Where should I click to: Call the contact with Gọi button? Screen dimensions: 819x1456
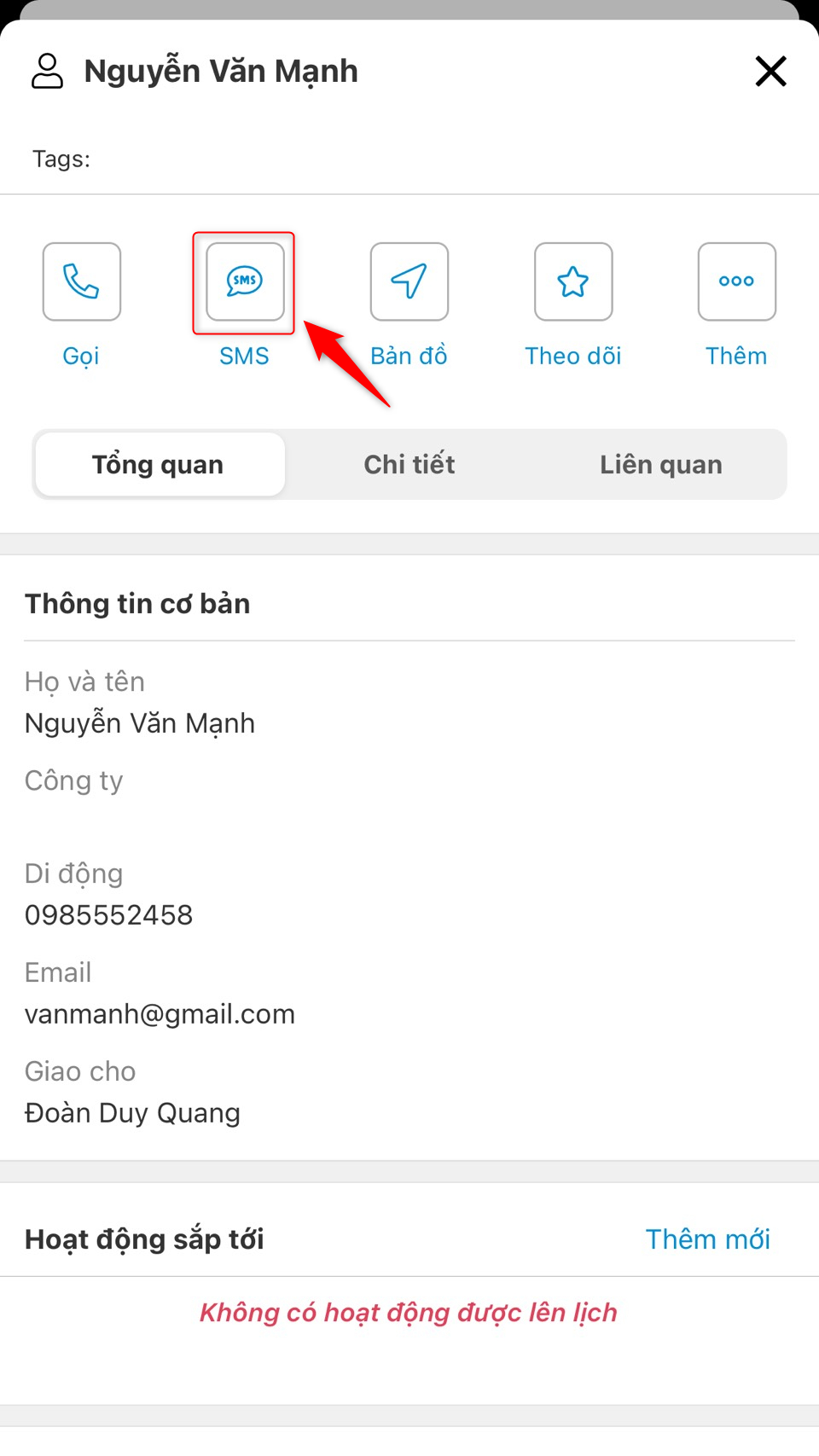click(82, 282)
